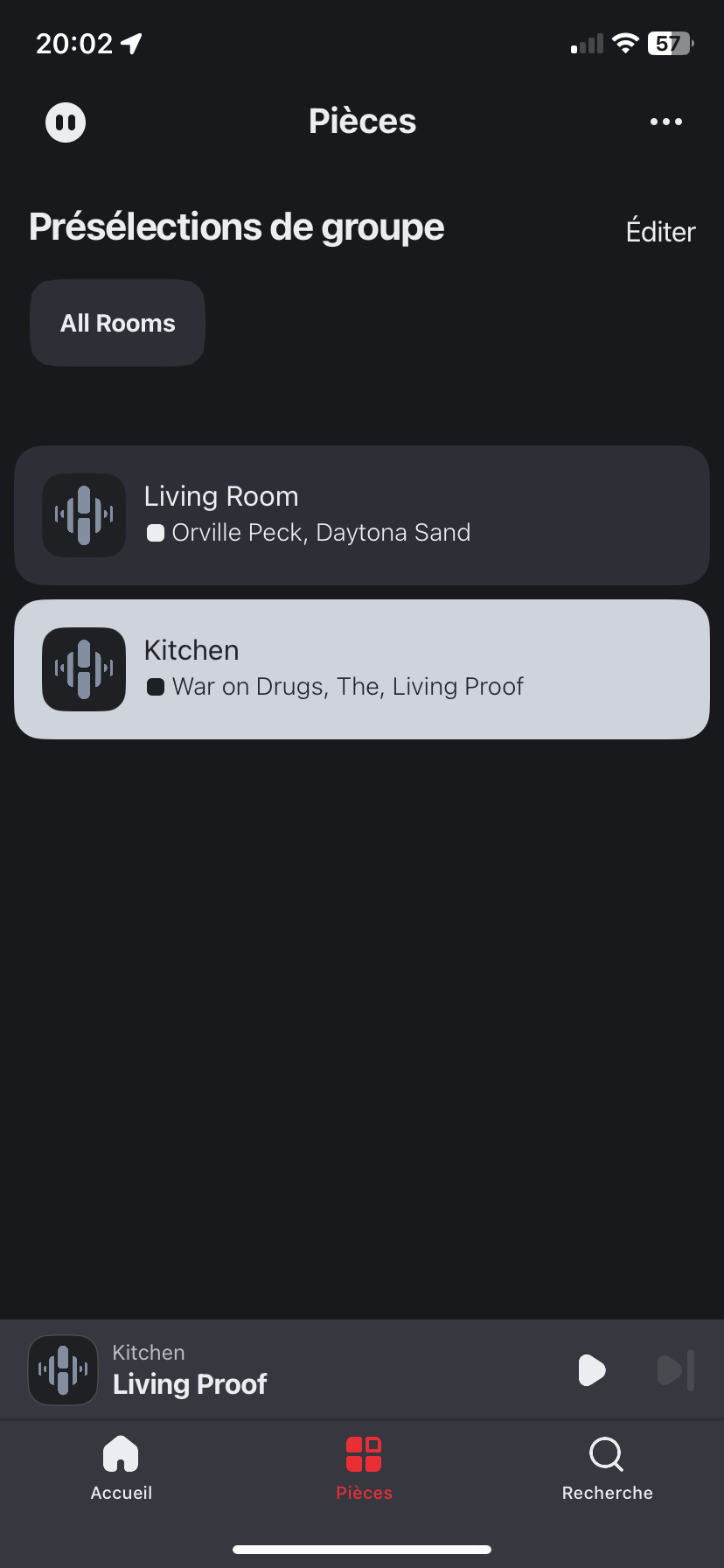Open the Living Proof now-playing bar
This screenshot has width=724, height=1568.
289,1369
